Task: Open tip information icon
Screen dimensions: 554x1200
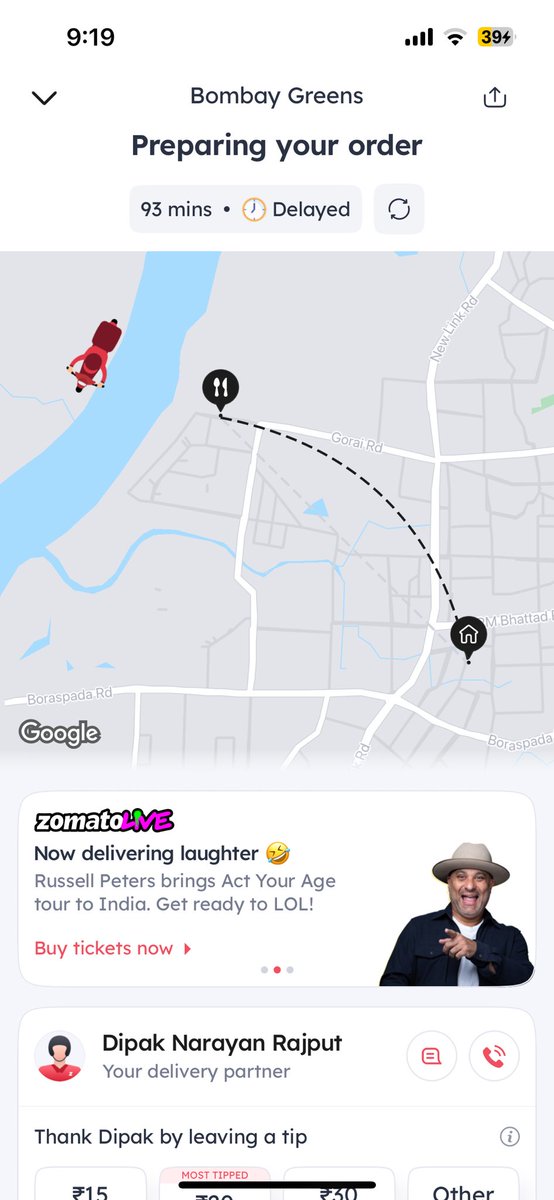Action: click(x=510, y=1137)
